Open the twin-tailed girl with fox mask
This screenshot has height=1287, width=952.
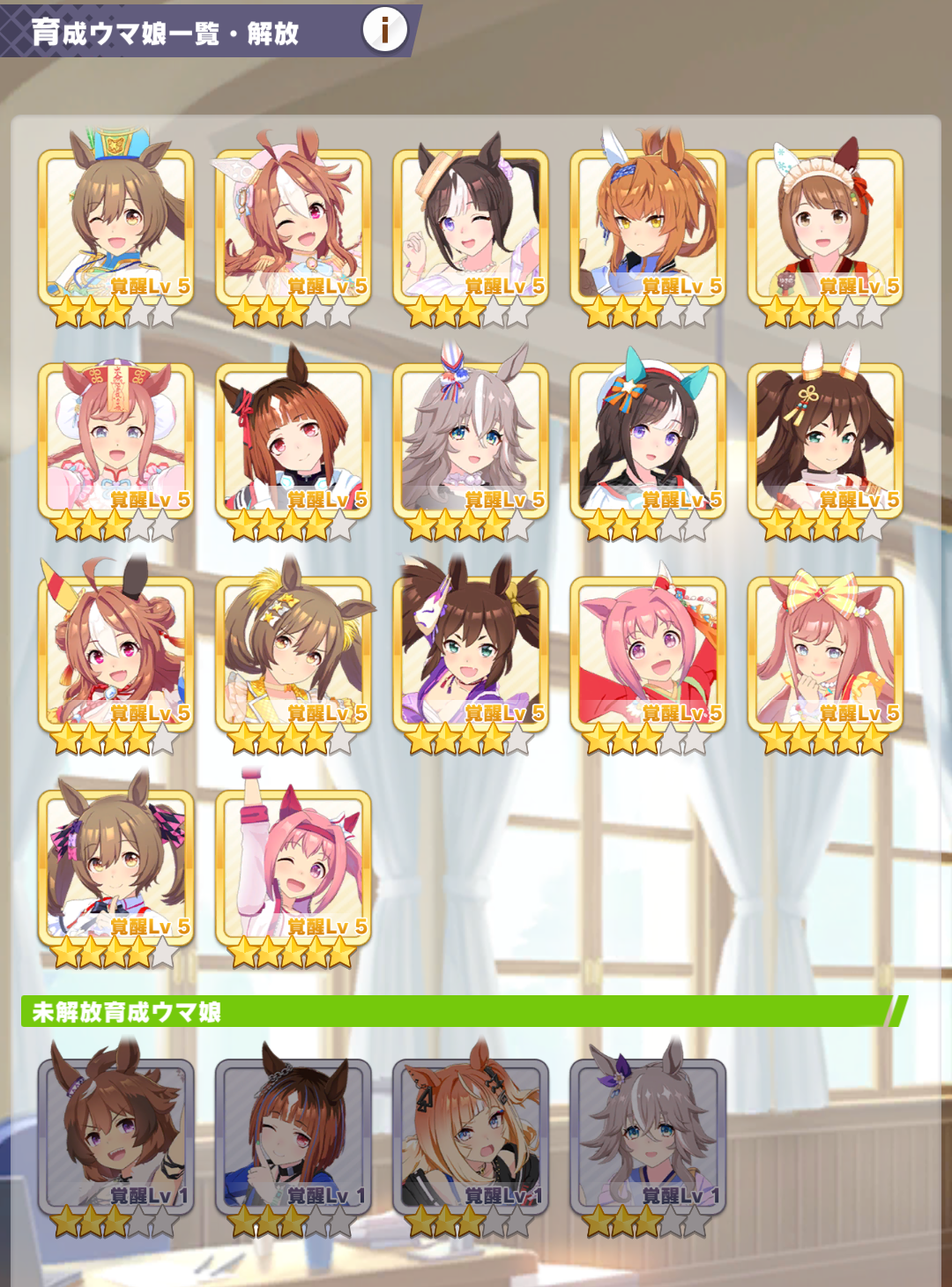point(471,654)
